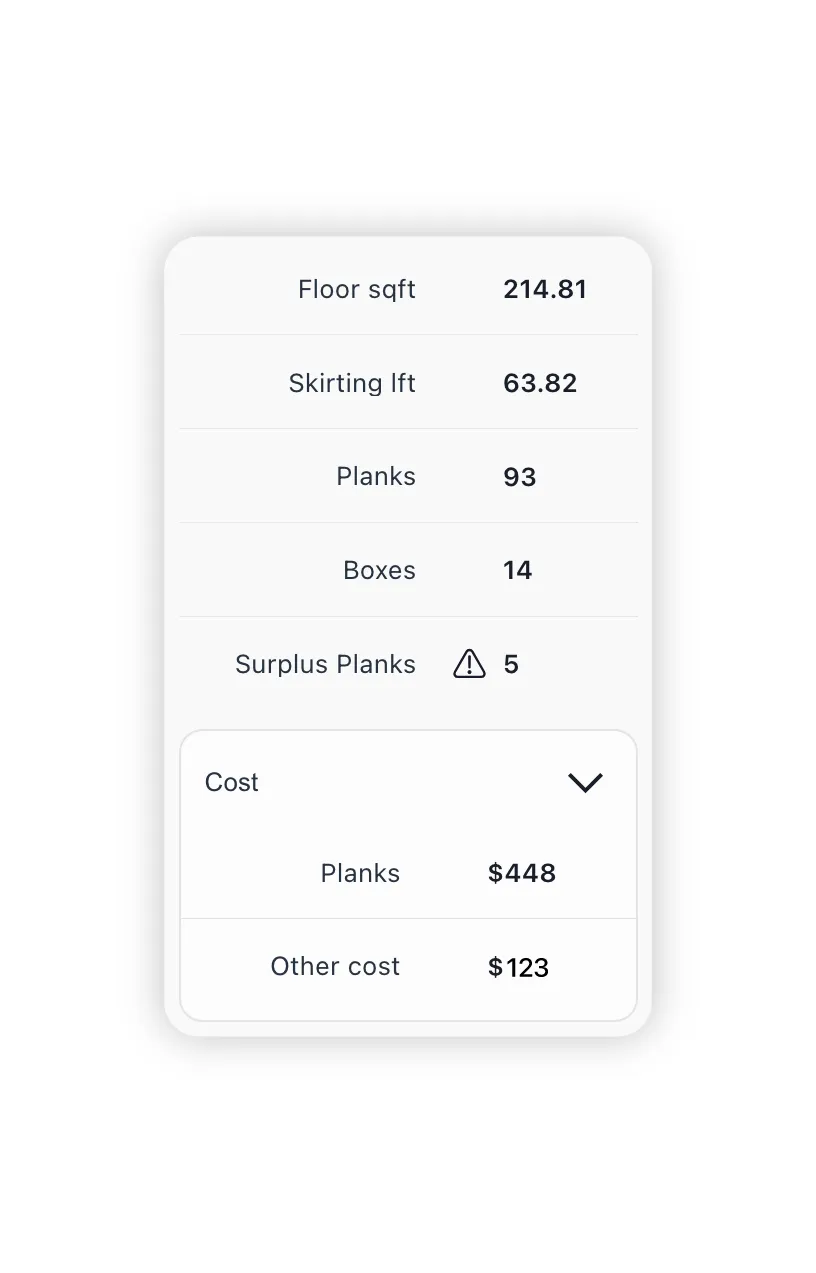The width and height of the screenshot is (816, 1273).
Task: Select the Surplus Planks label
Action: point(325,664)
